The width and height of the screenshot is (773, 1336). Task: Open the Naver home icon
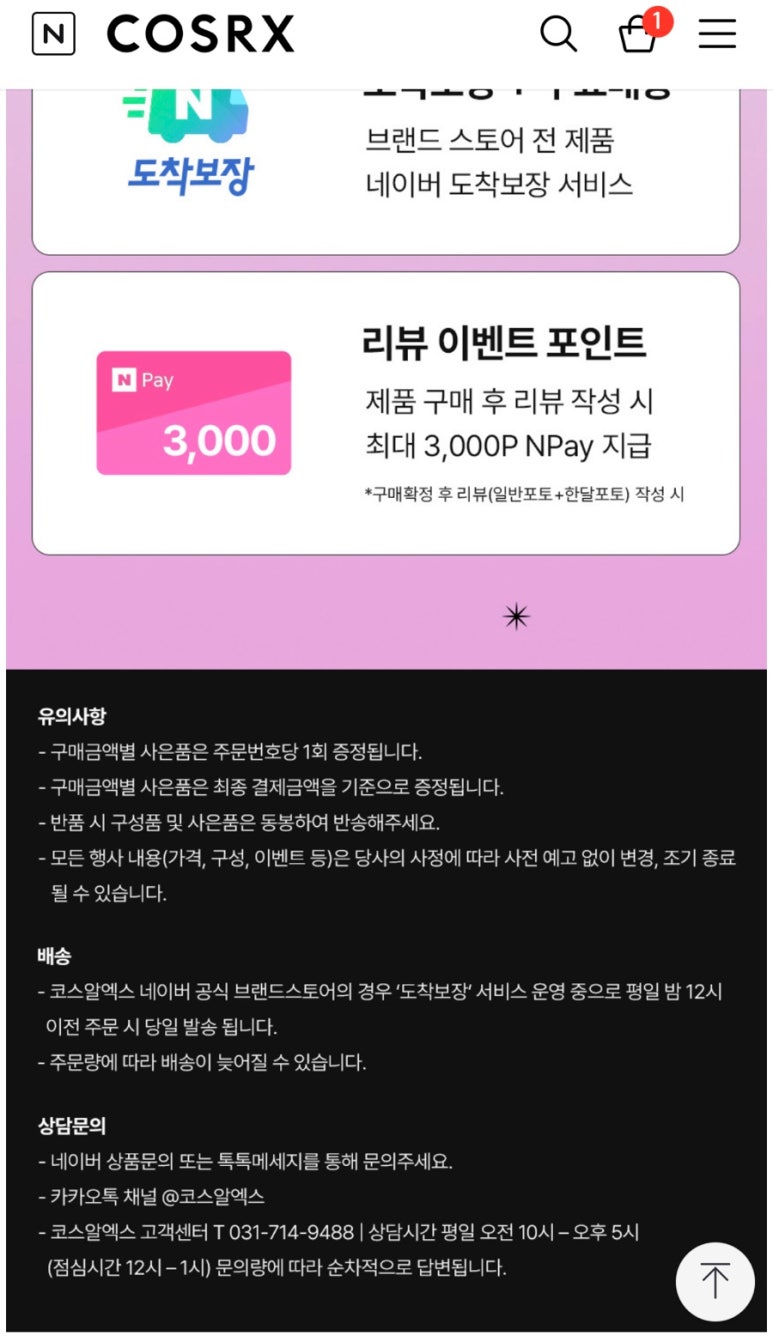click(53, 35)
